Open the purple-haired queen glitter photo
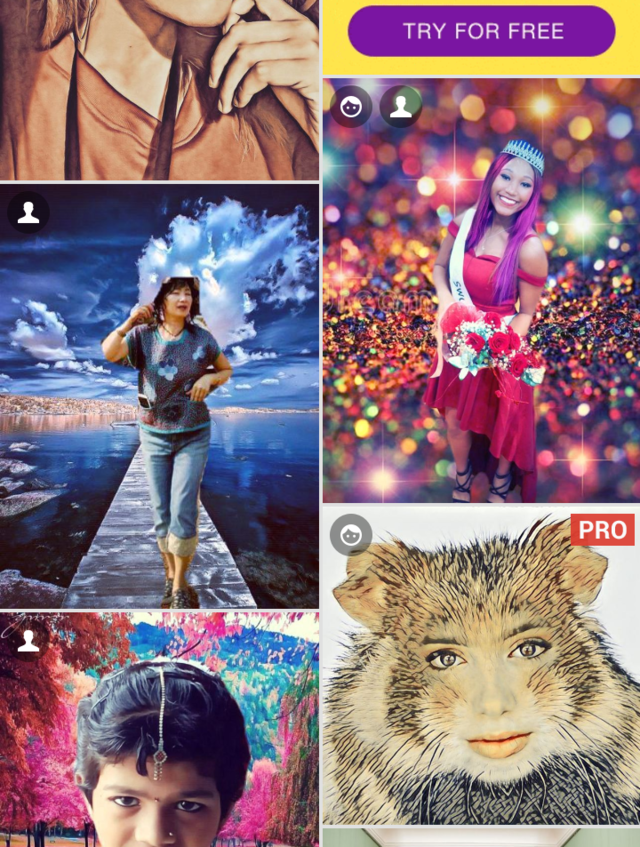The image size is (640, 847). (x=481, y=300)
